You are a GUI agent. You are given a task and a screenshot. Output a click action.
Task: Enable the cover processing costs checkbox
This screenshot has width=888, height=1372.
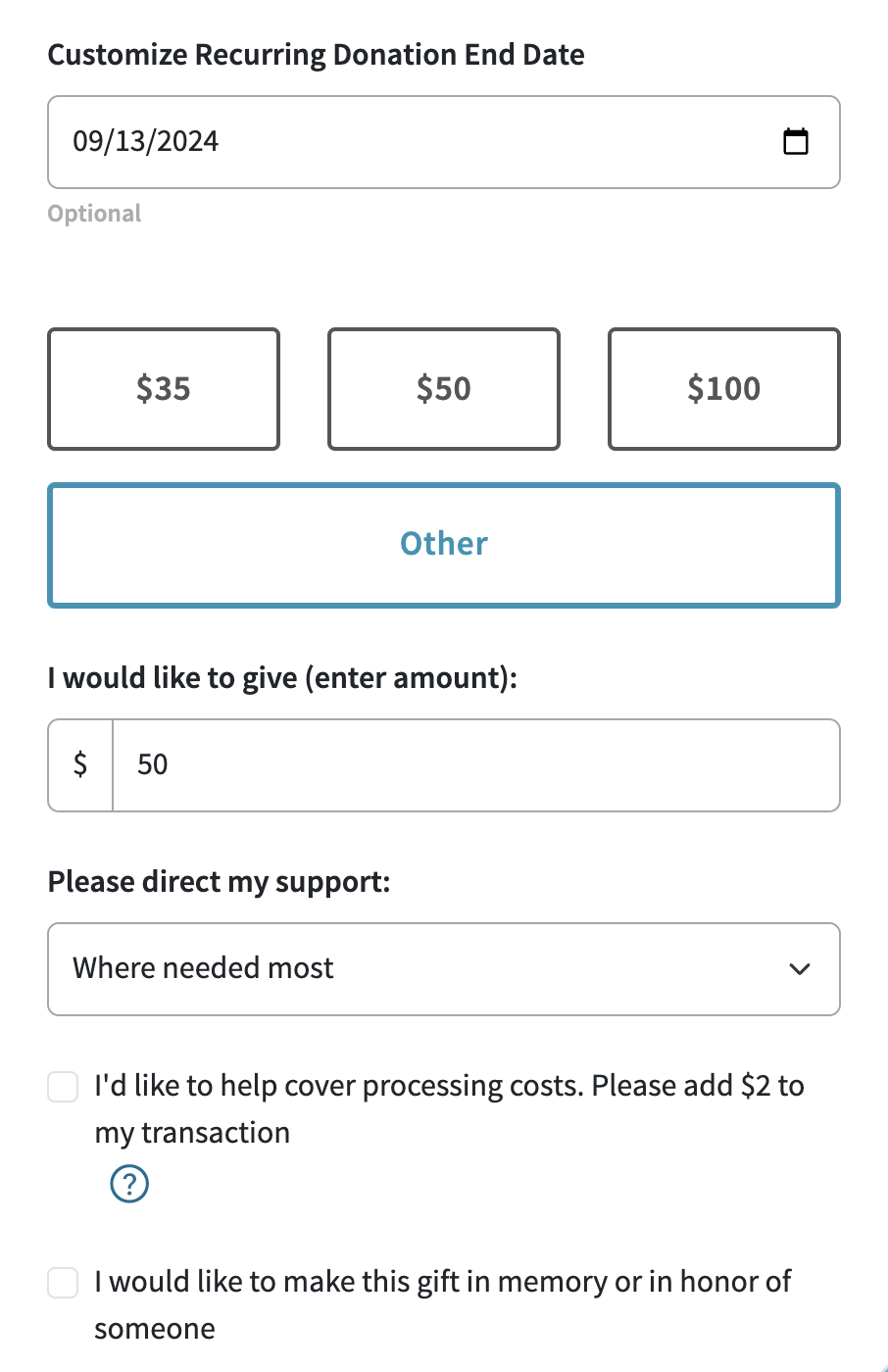[x=63, y=1086]
